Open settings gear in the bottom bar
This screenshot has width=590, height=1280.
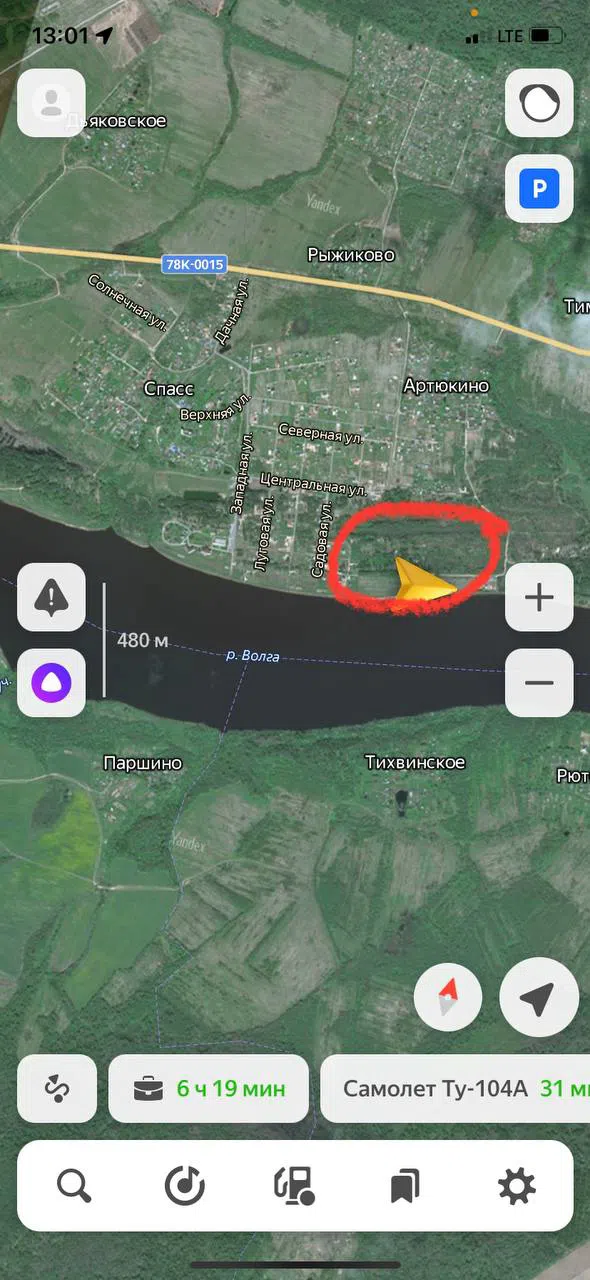click(516, 1186)
